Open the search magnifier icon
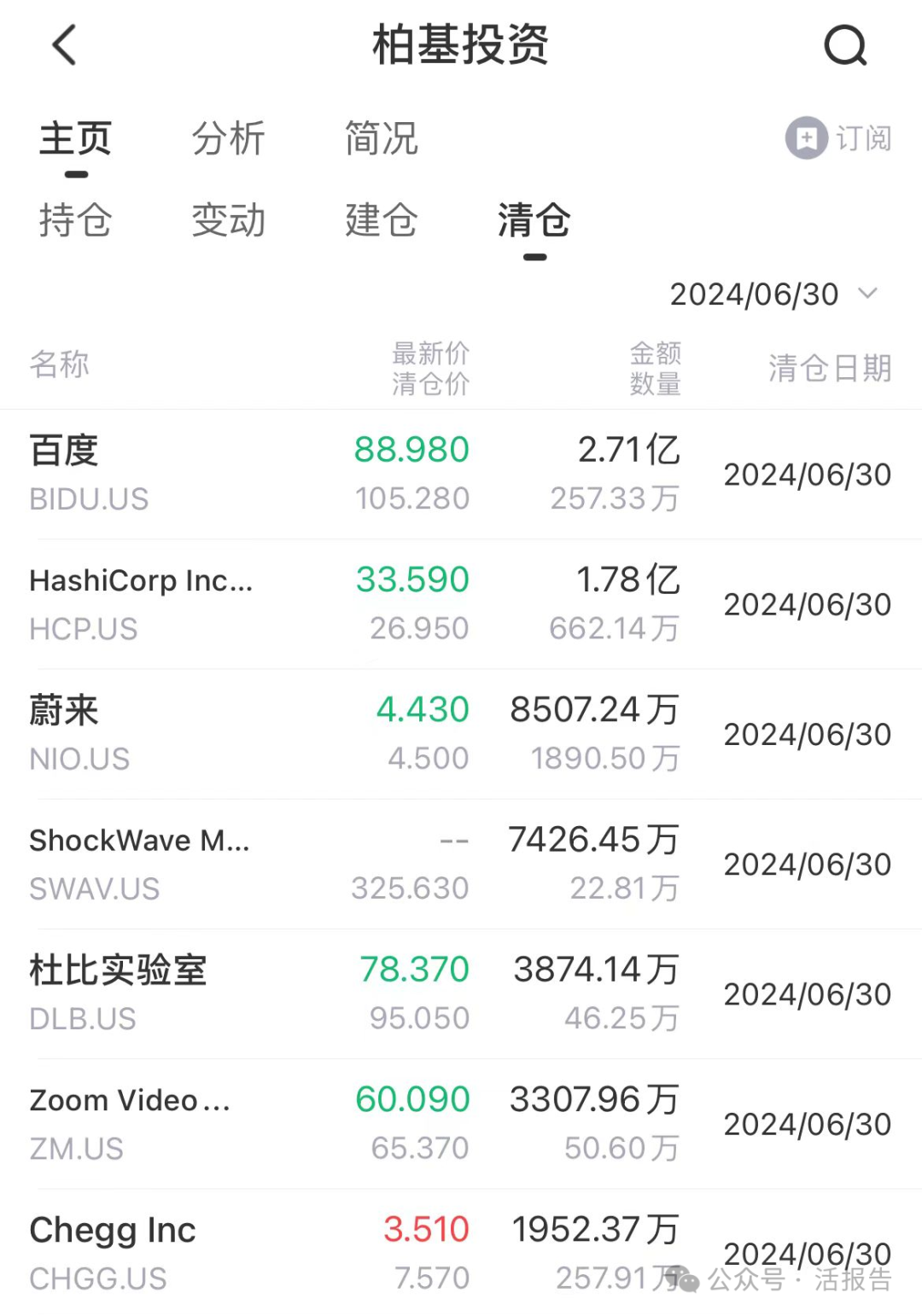The height and width of the screenshot is (1316, 922). pos(845,46)
